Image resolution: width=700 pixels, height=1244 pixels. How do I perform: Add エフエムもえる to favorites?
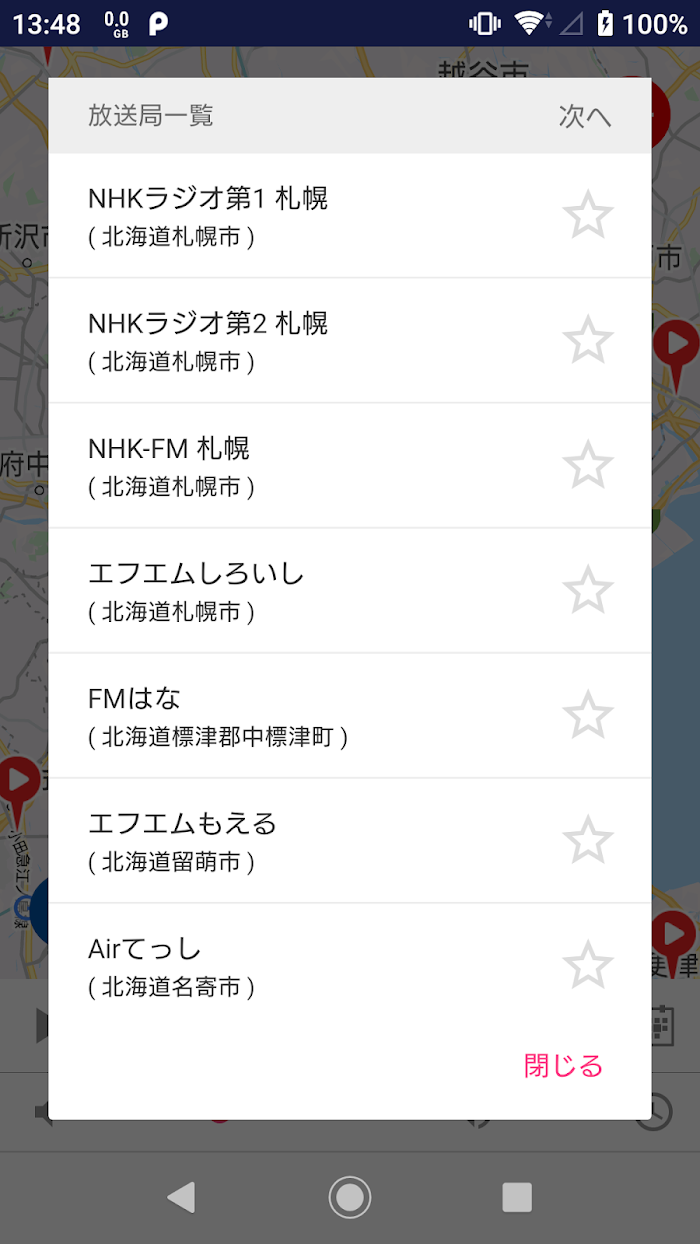tap(587, 840)
